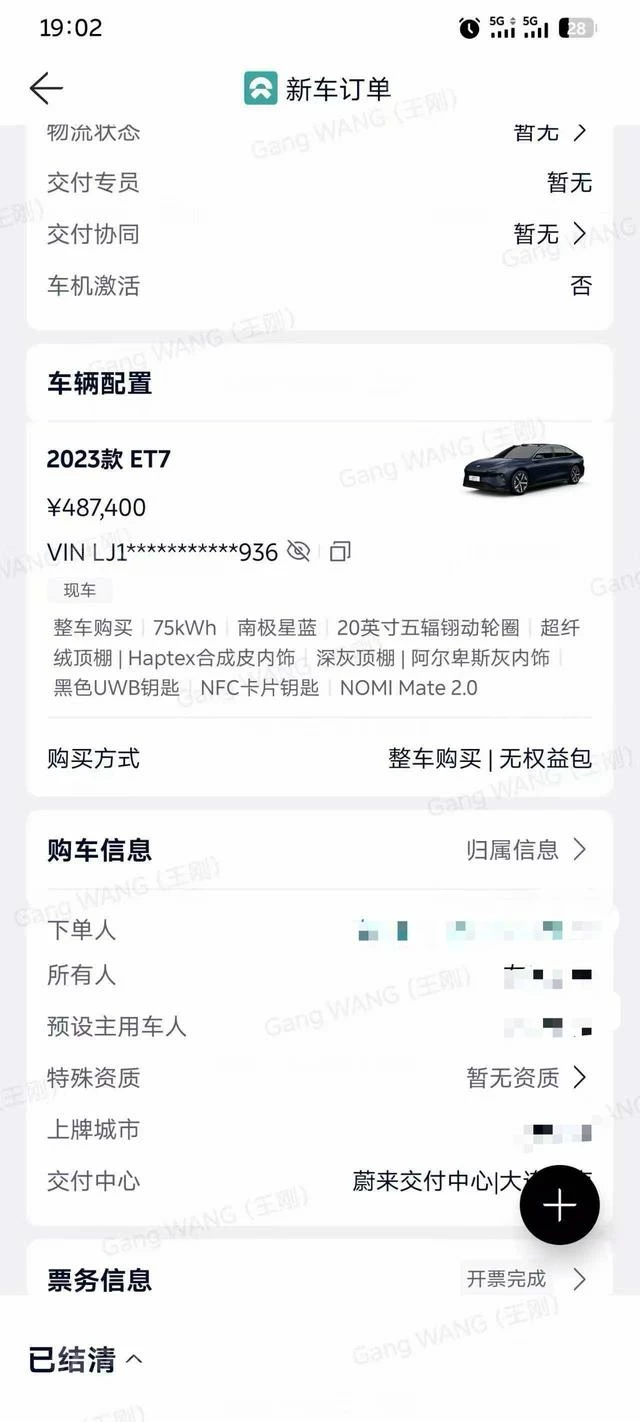The width and height of the screenshot is (640, 1422).
Task: Tap the black plus floating button
Action: pos(559,1205)
